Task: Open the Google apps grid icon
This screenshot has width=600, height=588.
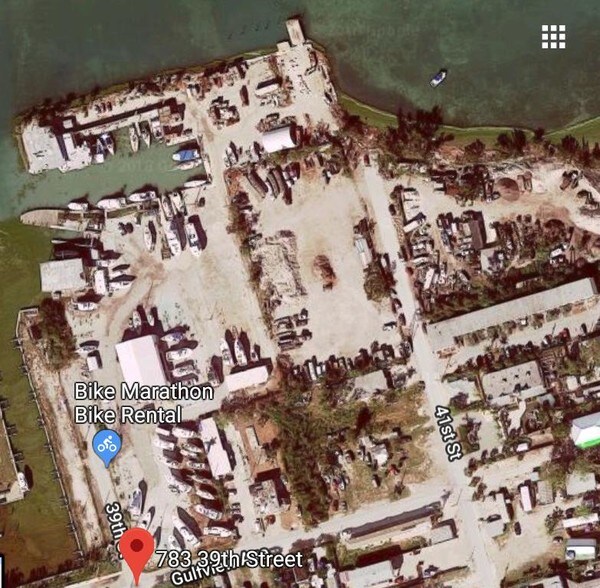Action: [553, 37]
